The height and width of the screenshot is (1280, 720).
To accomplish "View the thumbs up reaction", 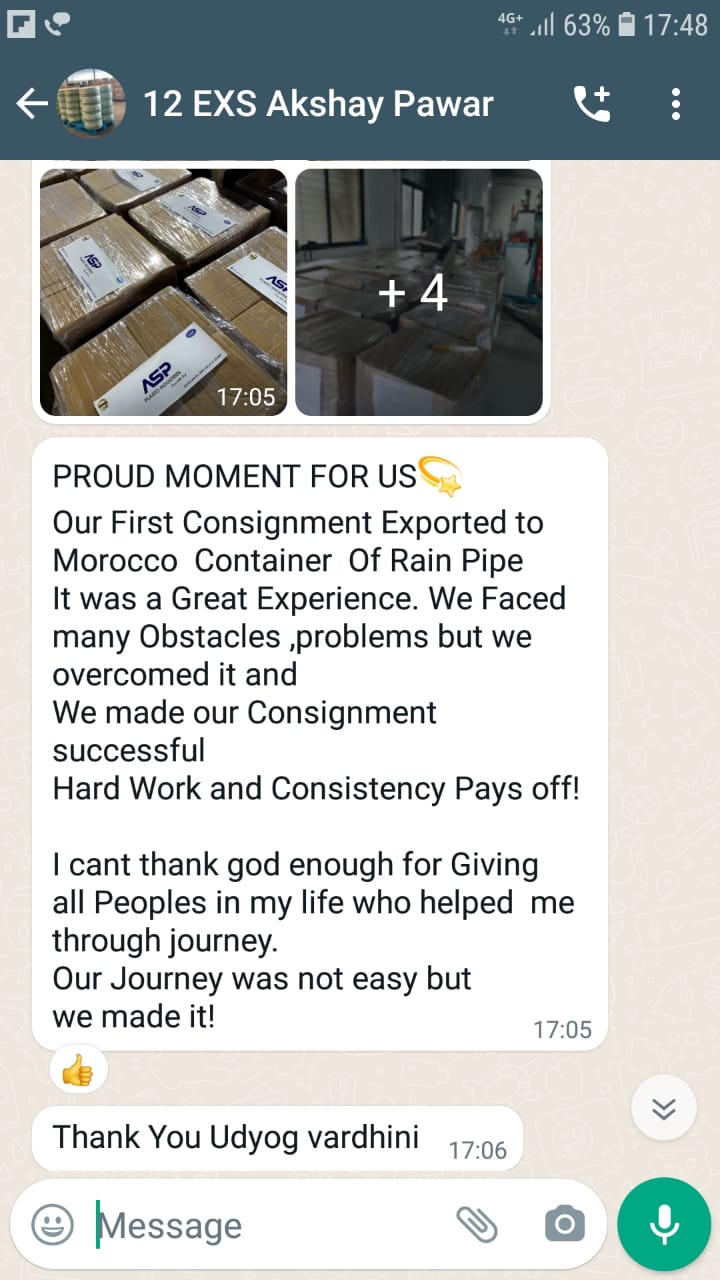I will (x=78, y=1072).
